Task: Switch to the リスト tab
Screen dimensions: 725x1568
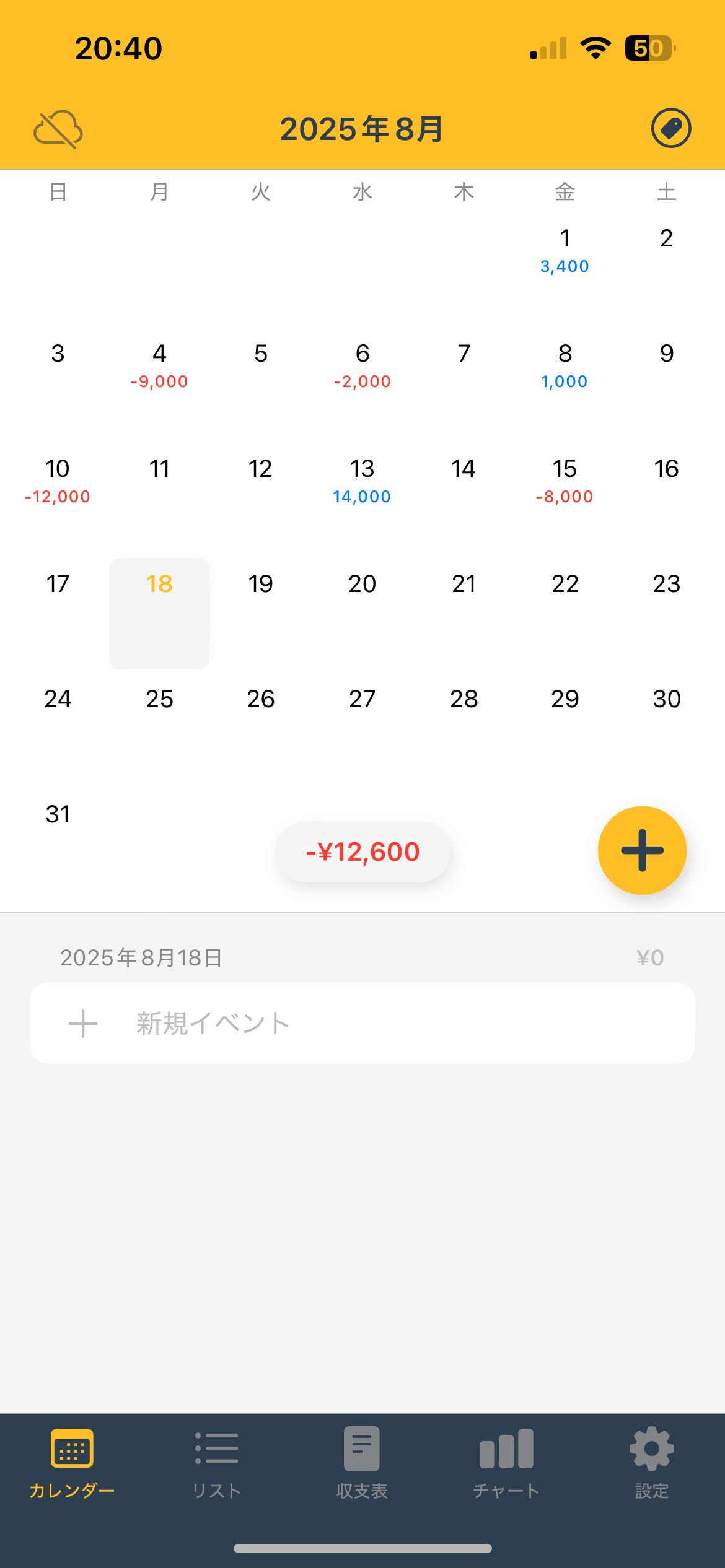Action: click(x=216, y=1464)
